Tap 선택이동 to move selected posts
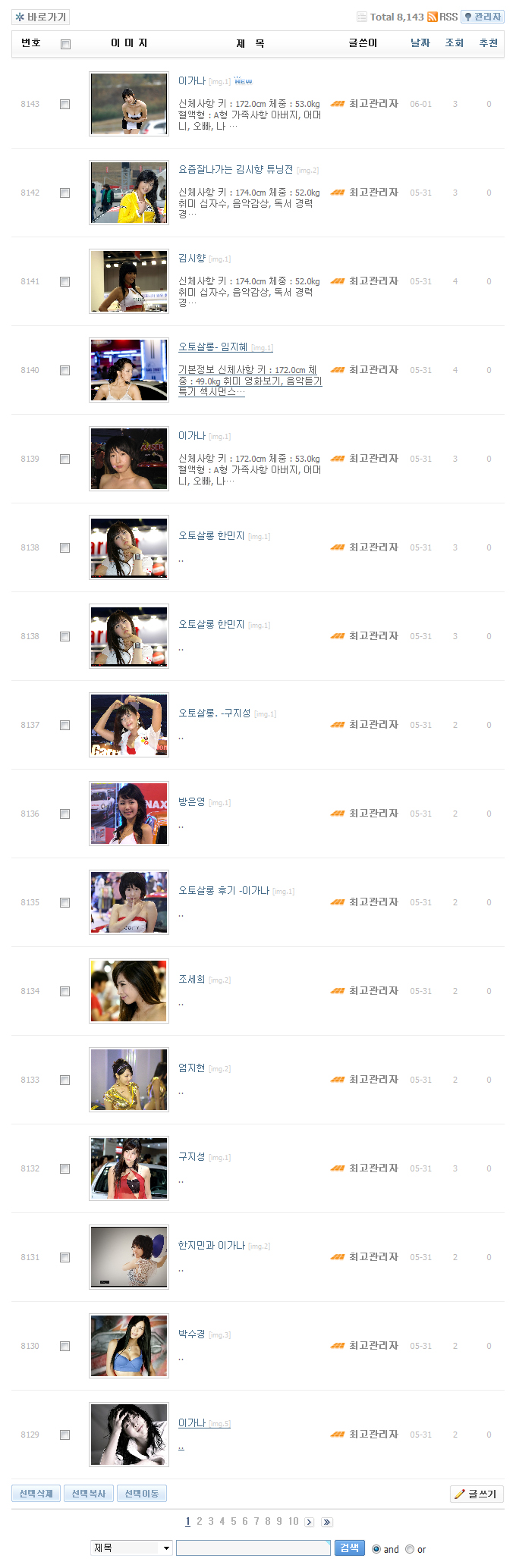516x1568 pixels. pos(142,1493)
